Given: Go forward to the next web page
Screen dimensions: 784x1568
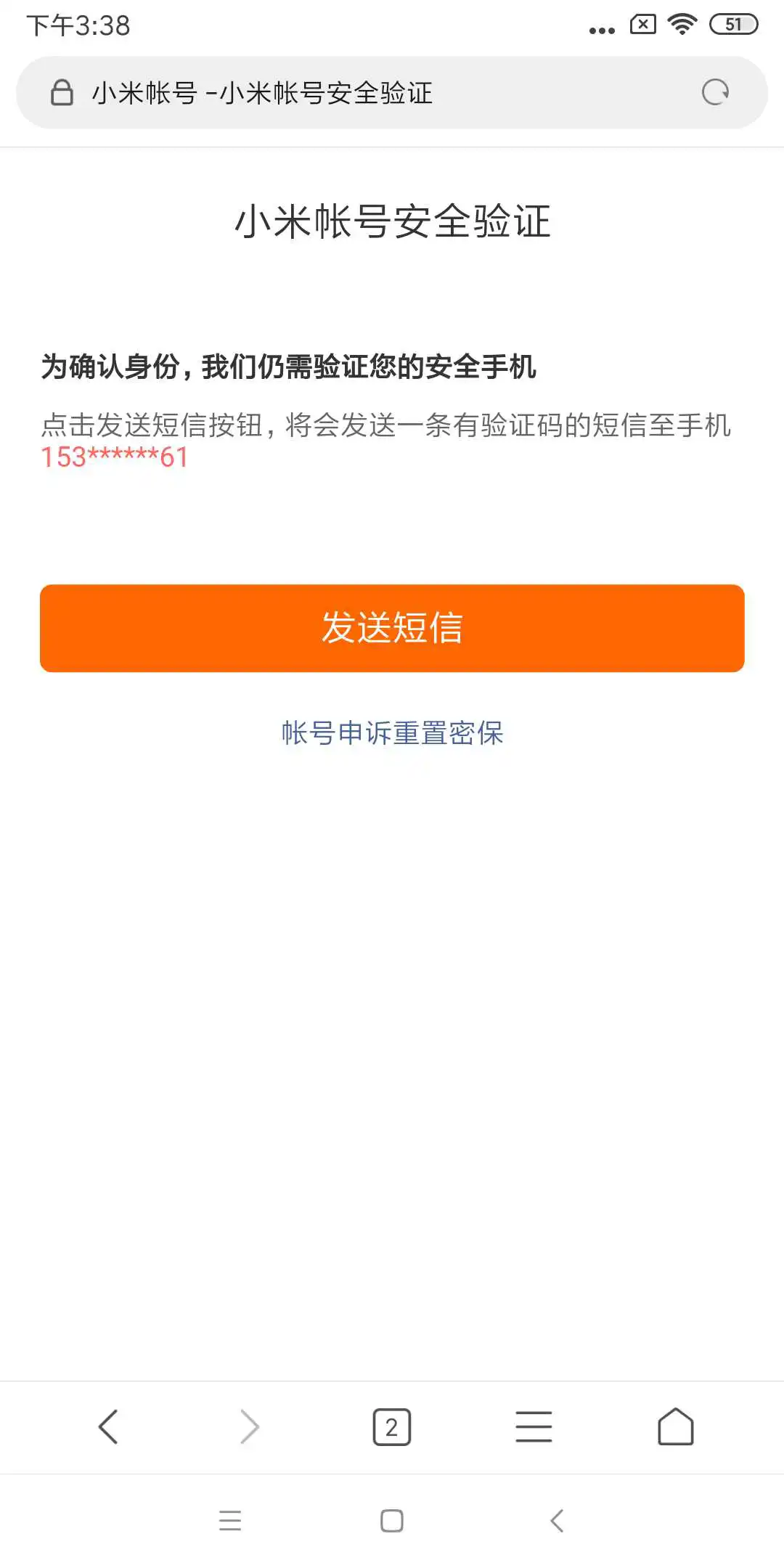Looking at the screenshot, I should point(250,1427).
